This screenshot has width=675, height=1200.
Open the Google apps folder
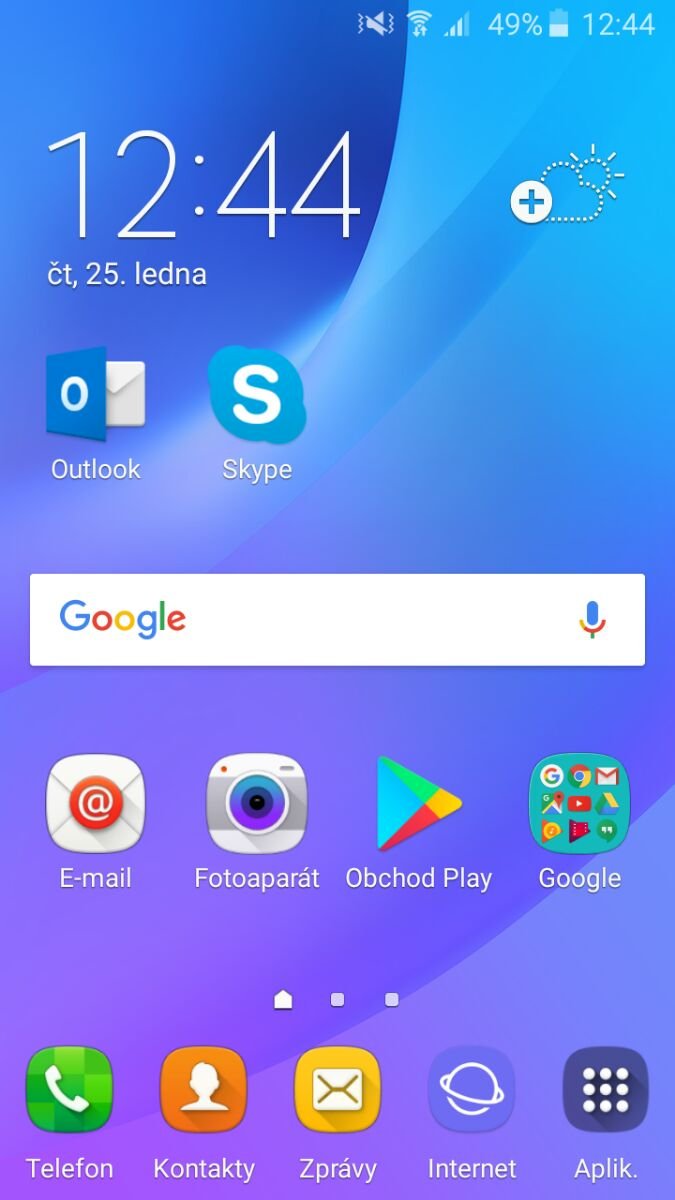coord(579,804)
